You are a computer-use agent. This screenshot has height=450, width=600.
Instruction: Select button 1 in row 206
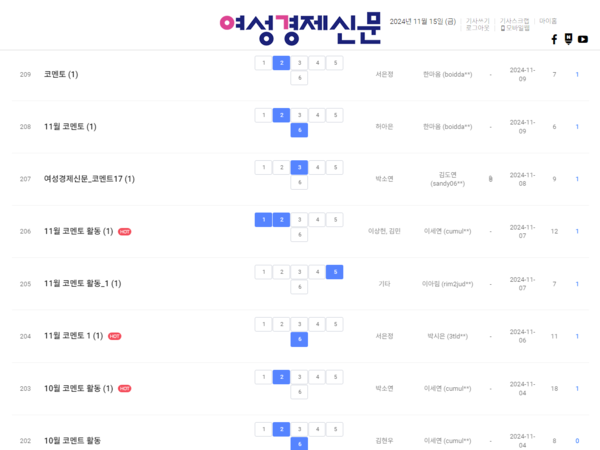coord(263,219)
